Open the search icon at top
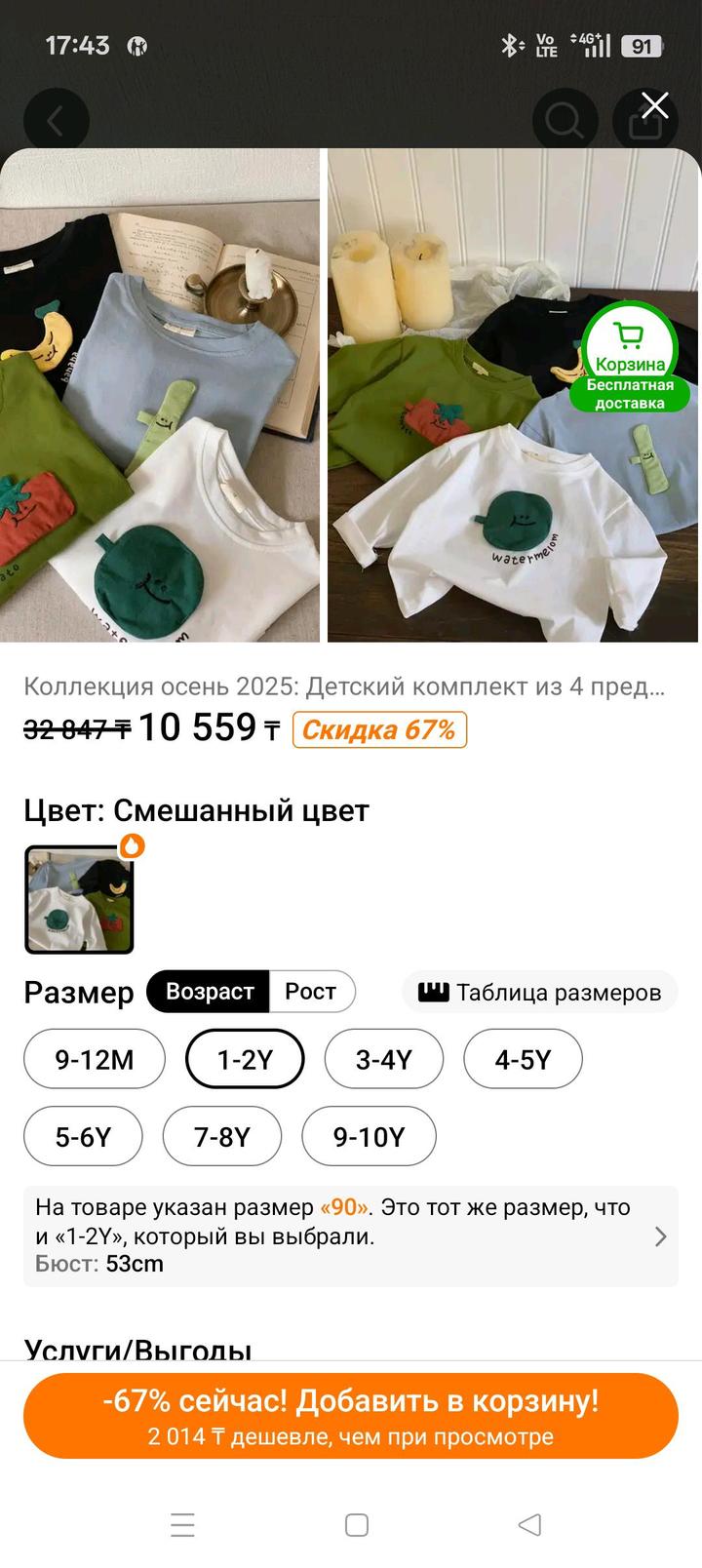Viewport: 702px width, 1568px height. [x=565, y=120]
